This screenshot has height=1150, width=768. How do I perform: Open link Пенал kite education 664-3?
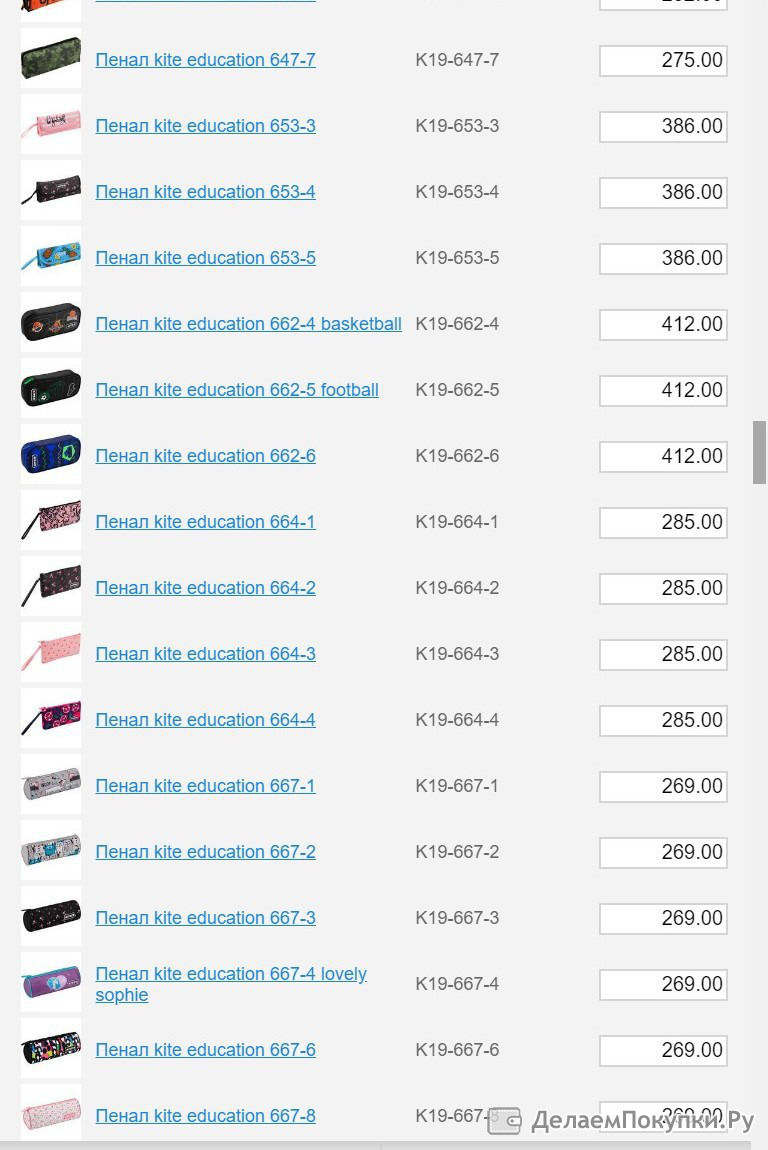pyautogui.click(x=205, y=654)
